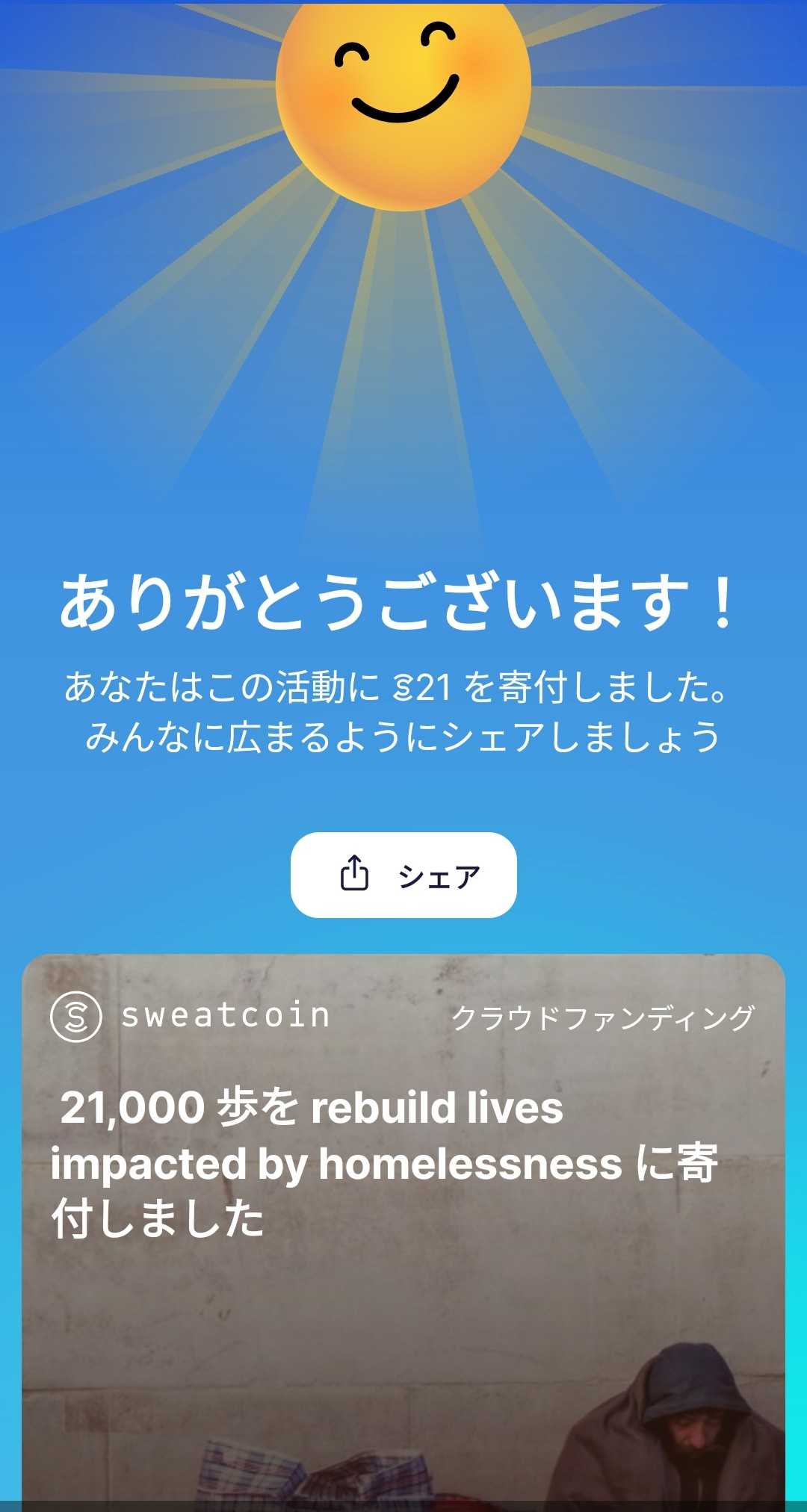Tap the シェア share button

pos(403,875)
